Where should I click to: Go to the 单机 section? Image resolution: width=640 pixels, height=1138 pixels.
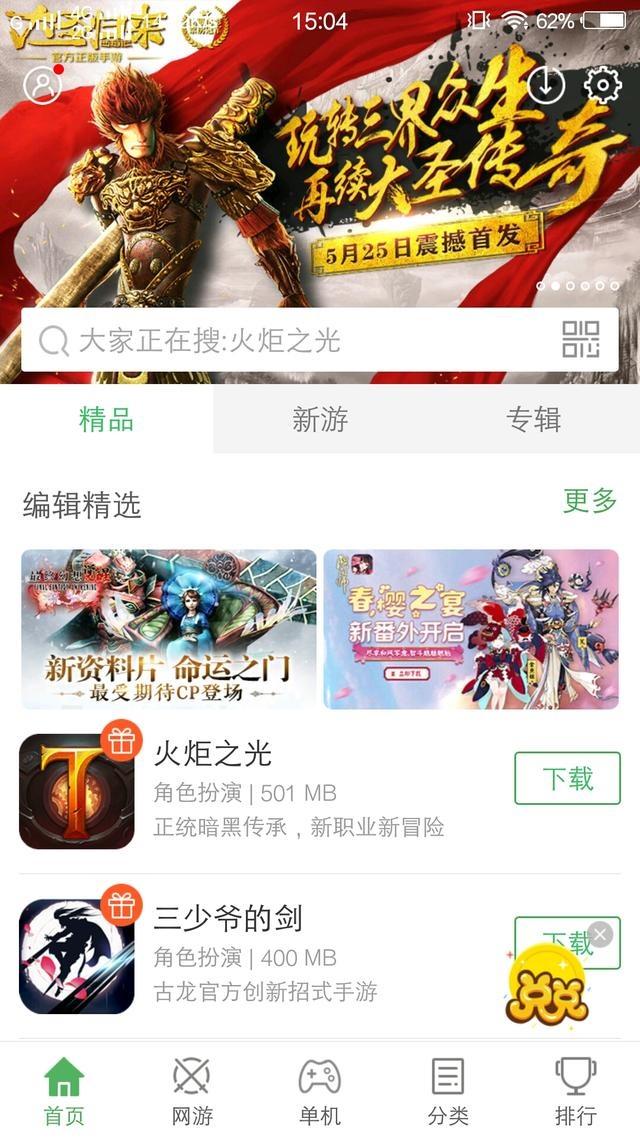point(320,1091)
